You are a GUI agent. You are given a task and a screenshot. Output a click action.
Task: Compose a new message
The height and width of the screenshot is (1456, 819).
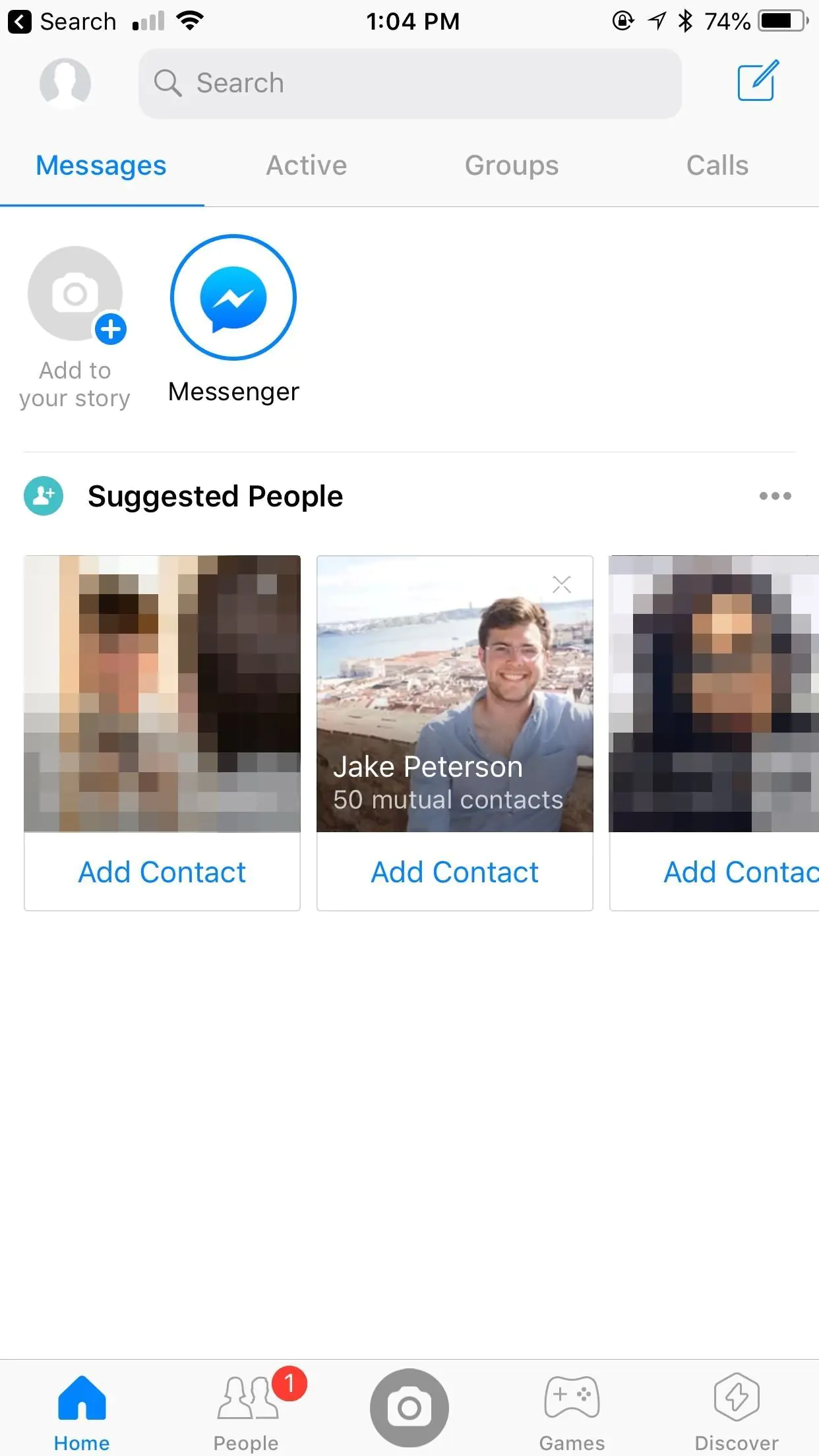tap(757, 82)
